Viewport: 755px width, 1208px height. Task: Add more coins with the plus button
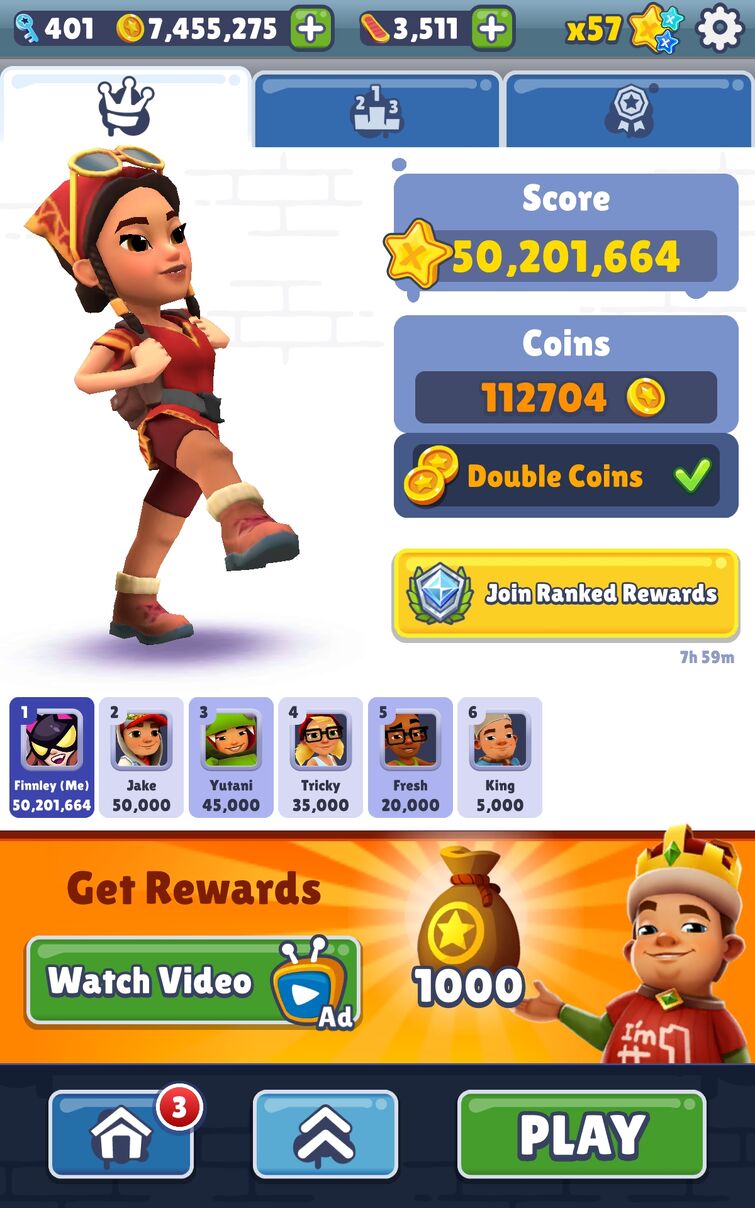tap(311, 29)
